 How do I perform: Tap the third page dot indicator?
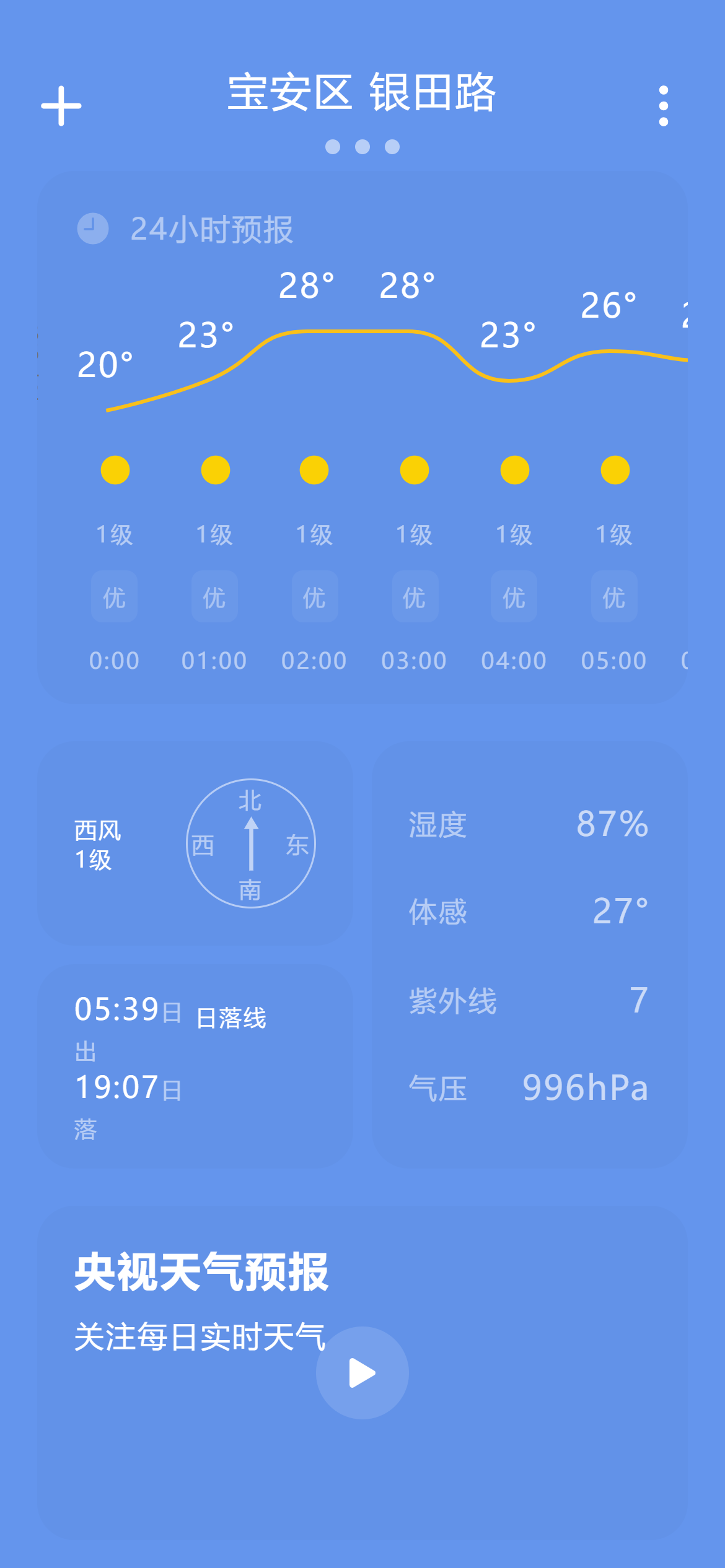pyautogui.click(x=391, y=147)
